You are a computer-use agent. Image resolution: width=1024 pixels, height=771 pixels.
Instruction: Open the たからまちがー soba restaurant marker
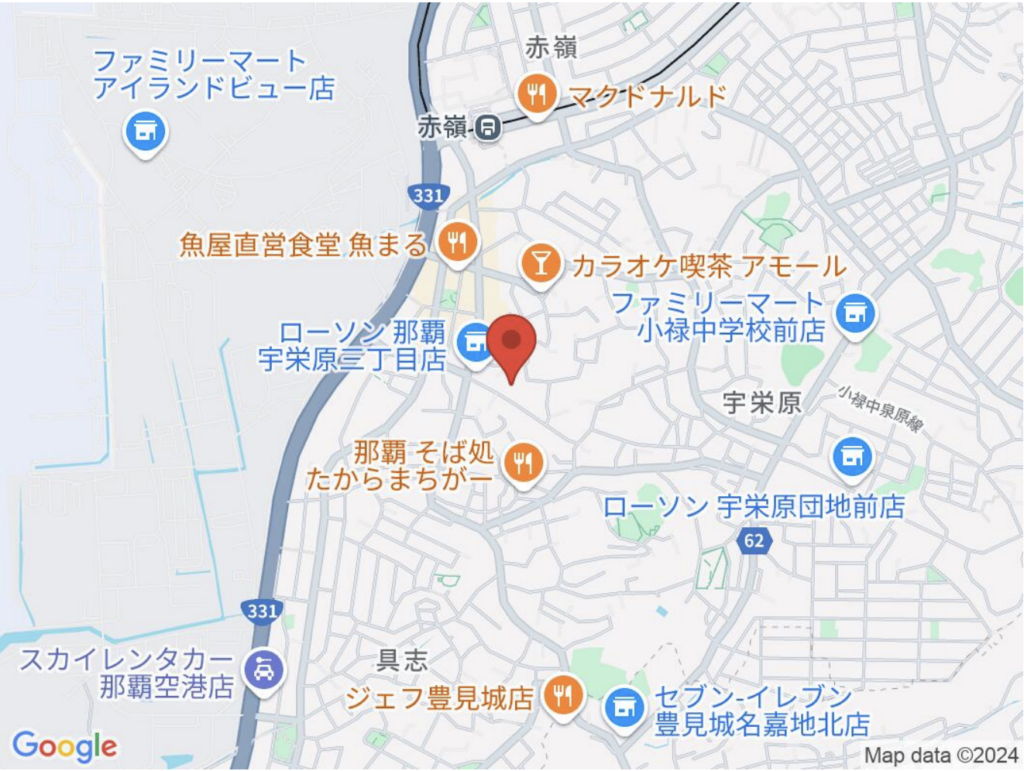pyautogui.click(x=522, y=461)
